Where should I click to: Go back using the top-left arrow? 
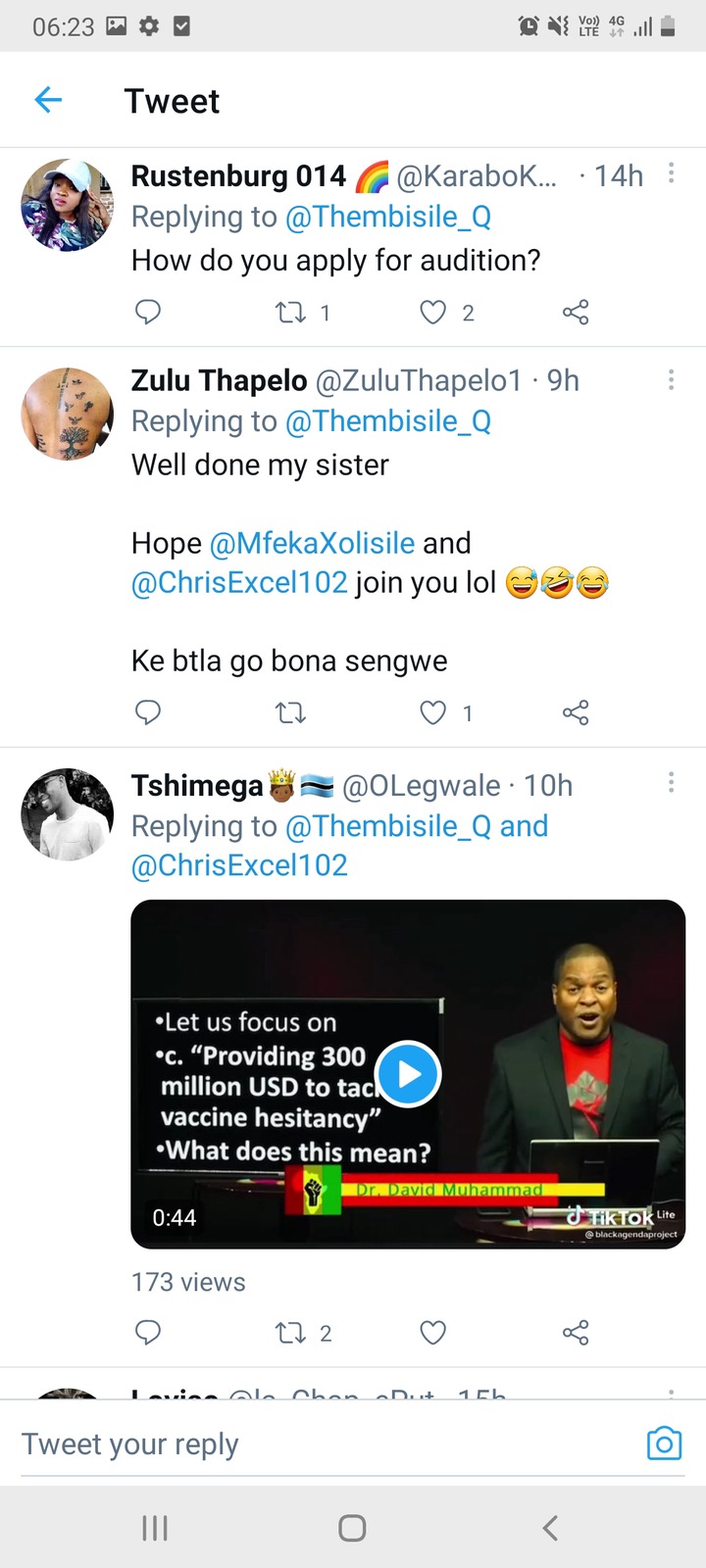click(48, 100)
